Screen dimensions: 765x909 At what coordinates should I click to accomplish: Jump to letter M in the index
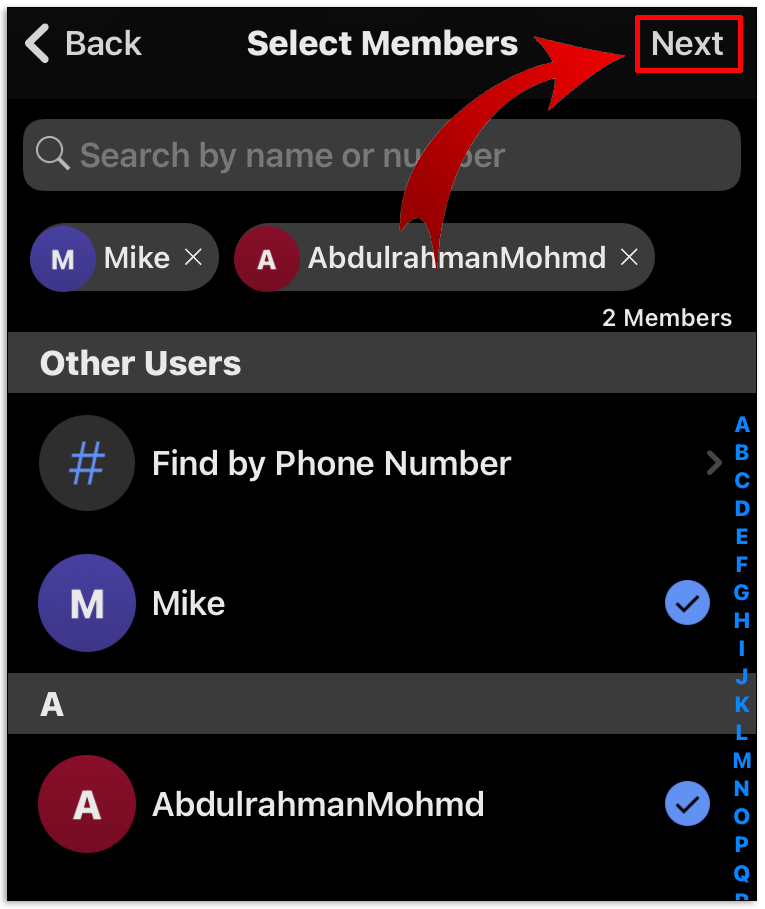coord(741,761)
